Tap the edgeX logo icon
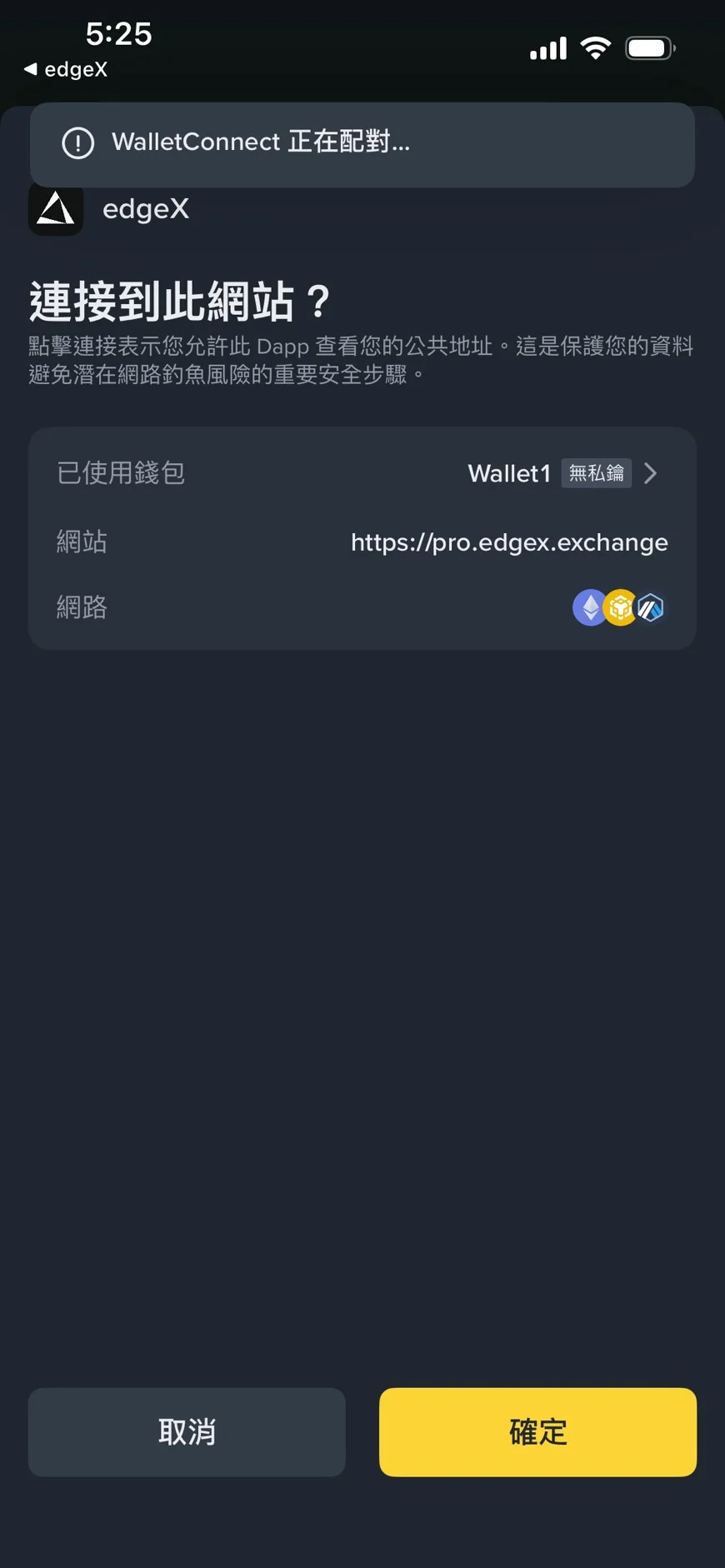 (56, 210)
